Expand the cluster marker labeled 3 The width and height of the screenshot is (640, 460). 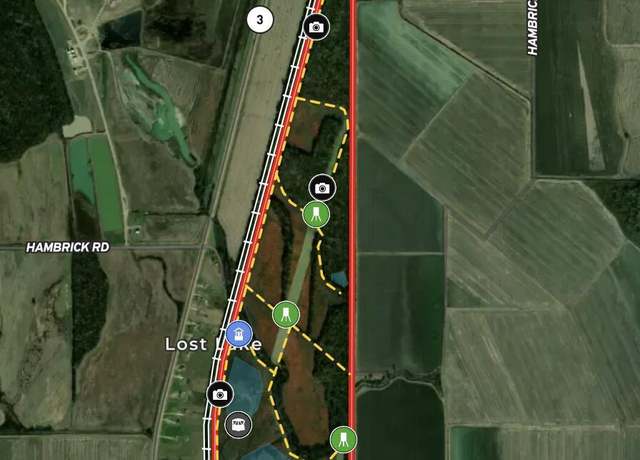click(260, 19)
